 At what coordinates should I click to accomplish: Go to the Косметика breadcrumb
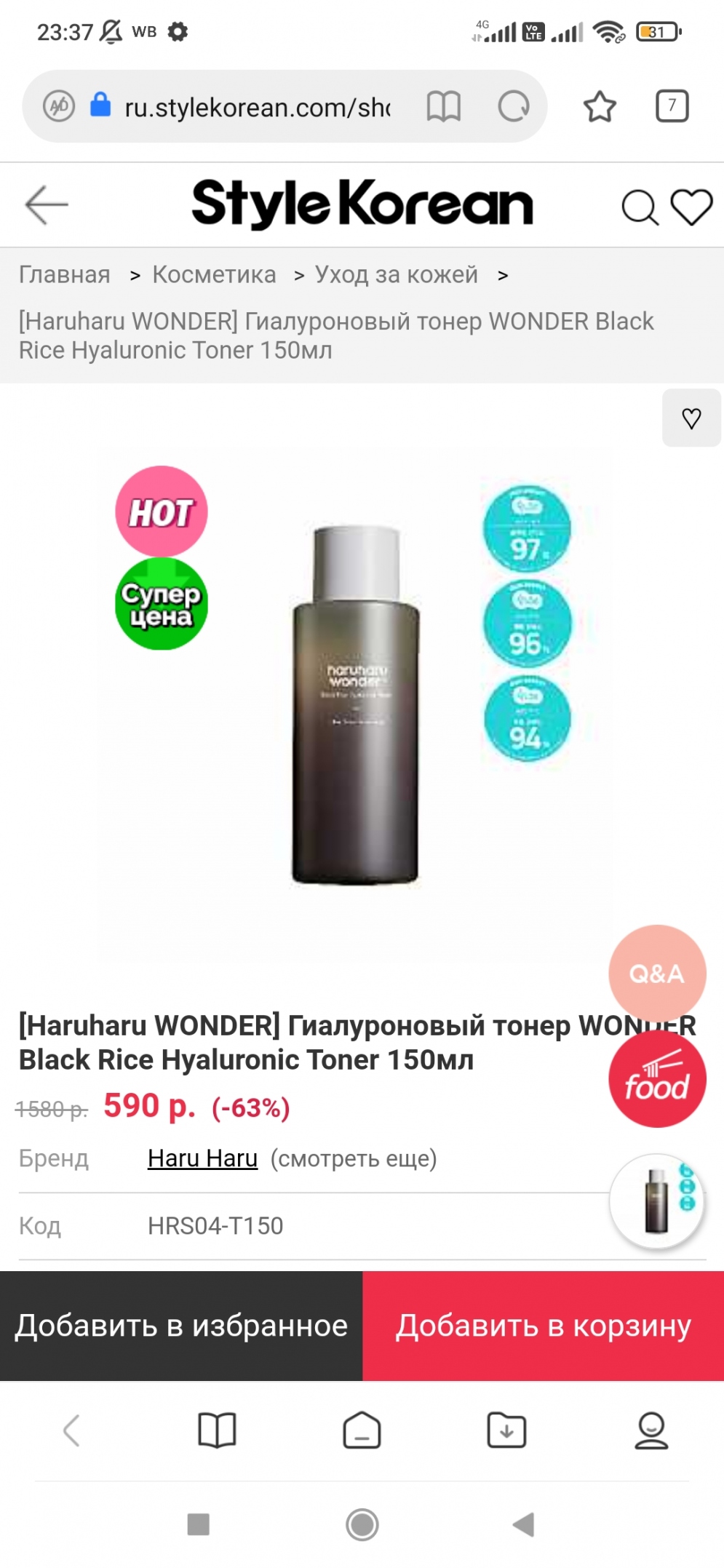[x=214, y=275]
